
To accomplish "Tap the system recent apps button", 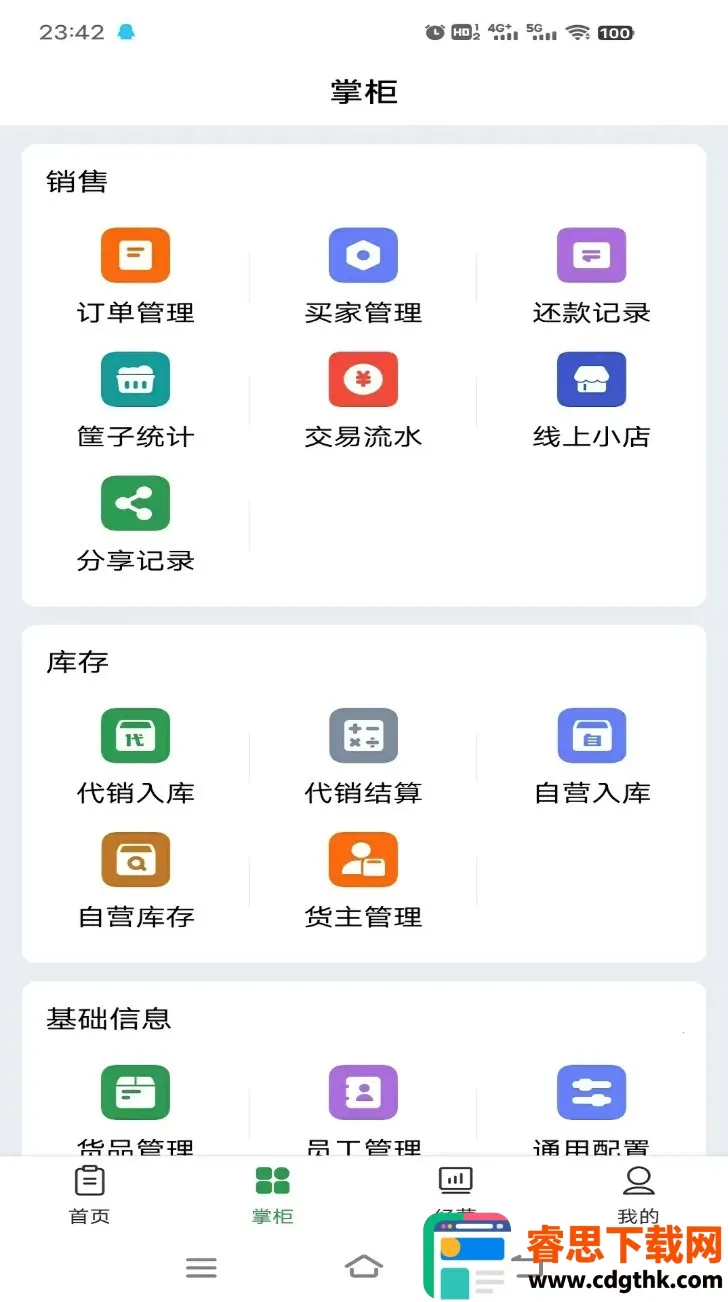I will [x=201, y=1268].
